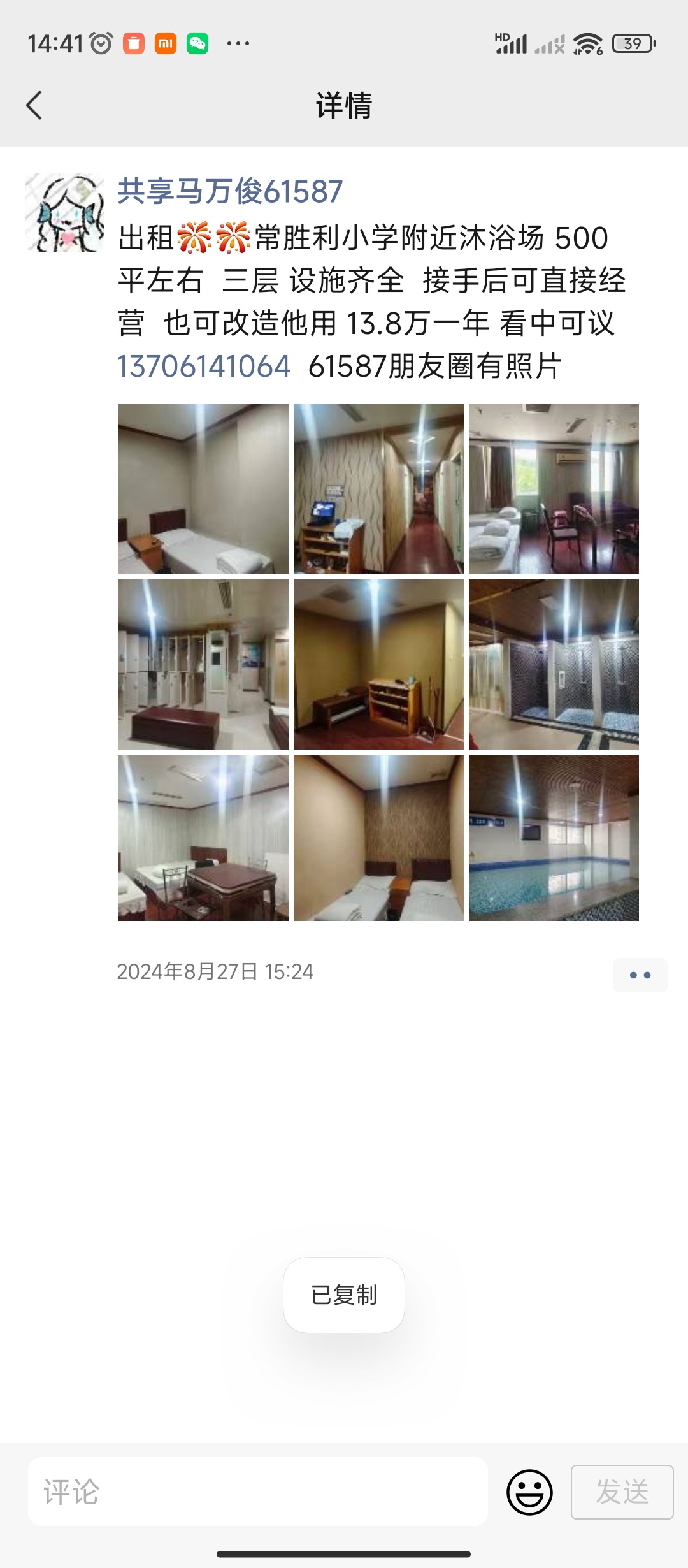688x1568 pixels.
Task: Open the photo of the room with chairs
Action: coord(554,489)
